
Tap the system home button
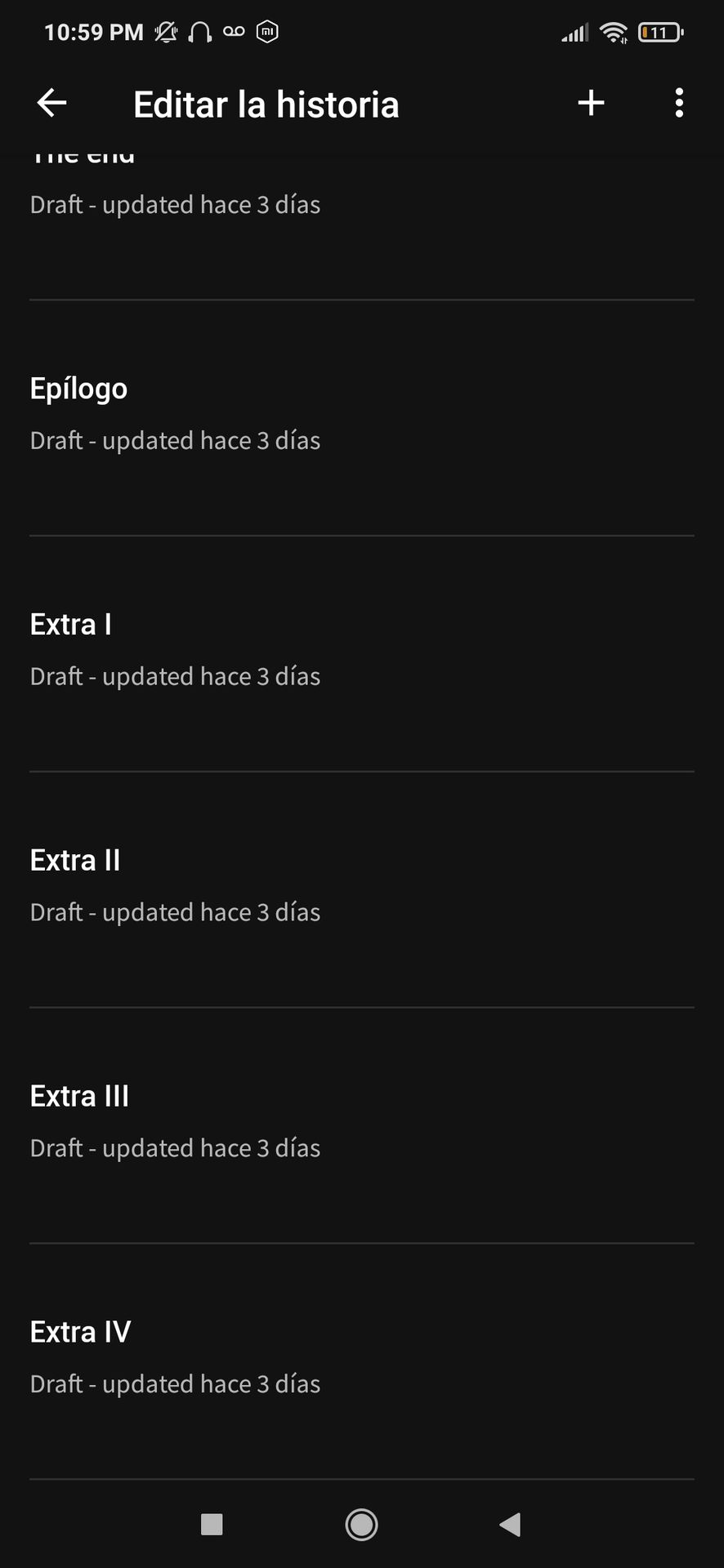[361, 1524]
